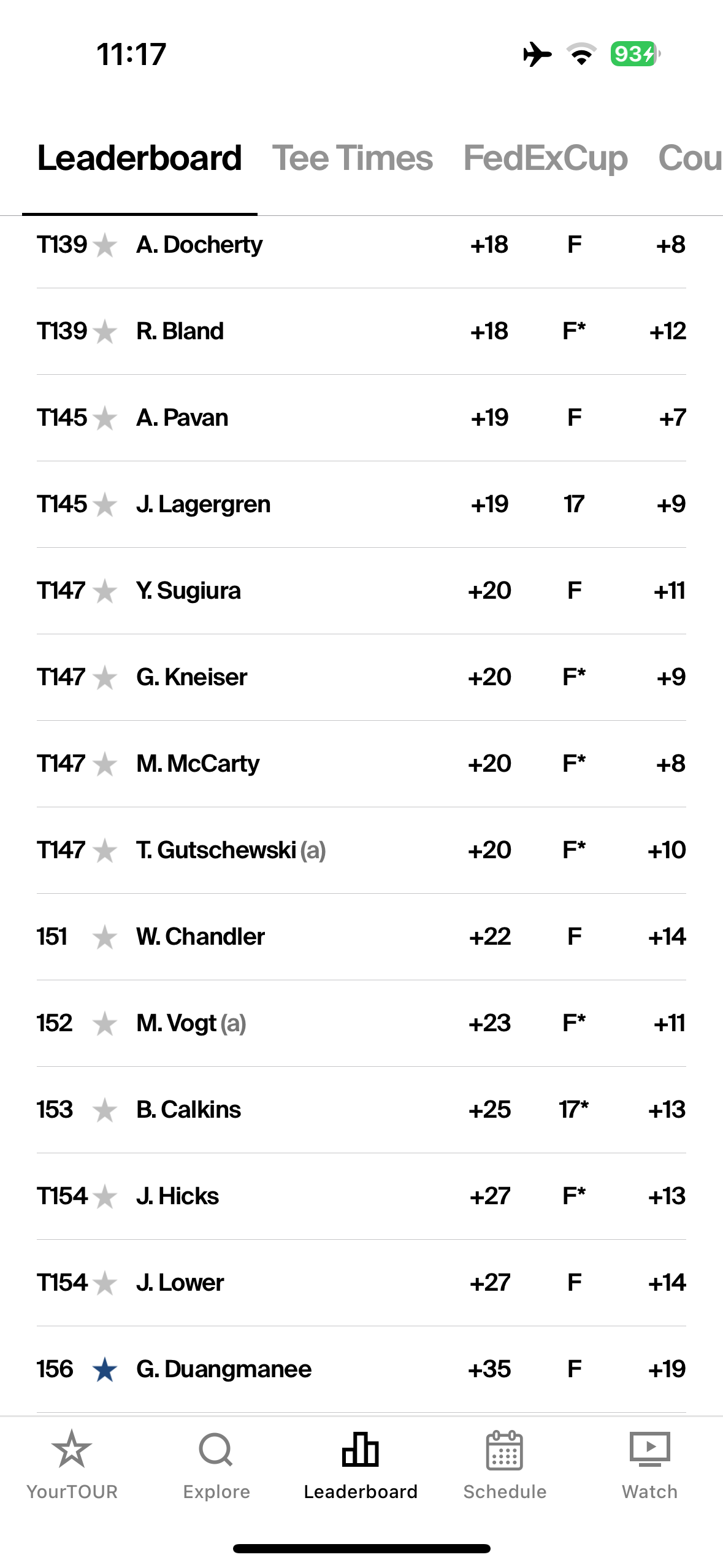
Task: Open R. Bland's scorecard row
Action: click(x=361, y=331)
